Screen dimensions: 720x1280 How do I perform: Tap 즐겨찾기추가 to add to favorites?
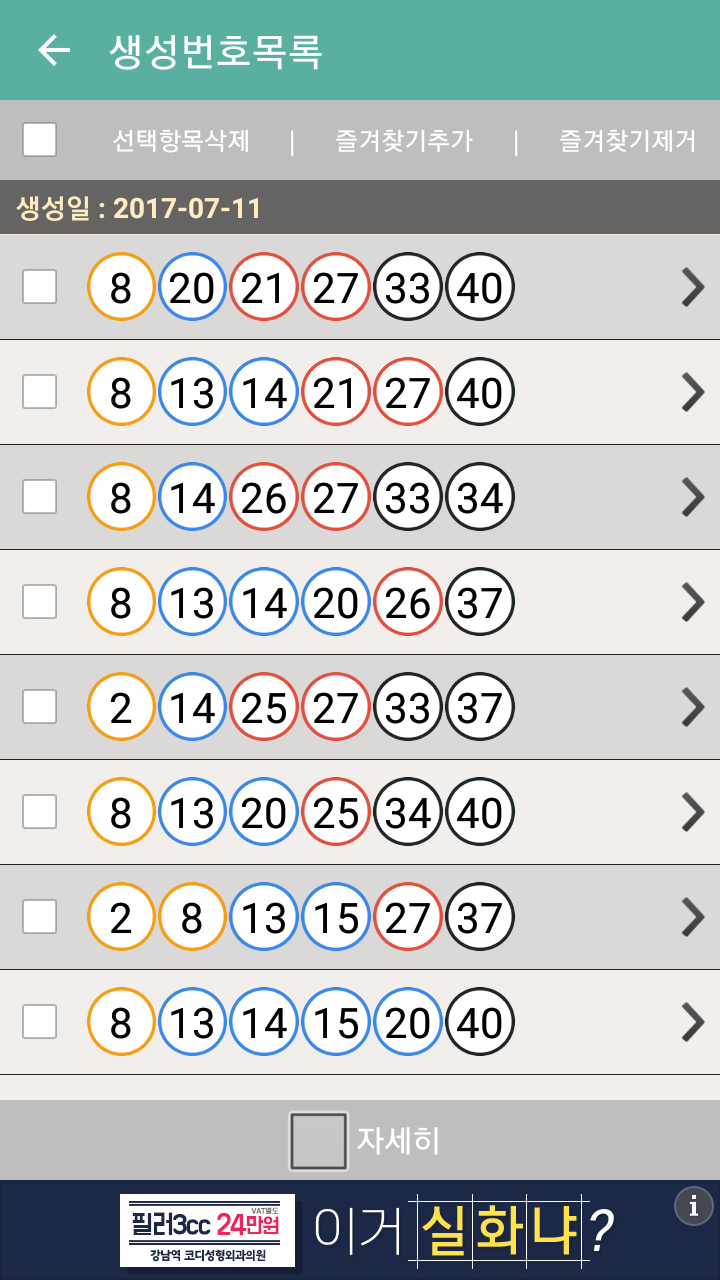[404, 141]
